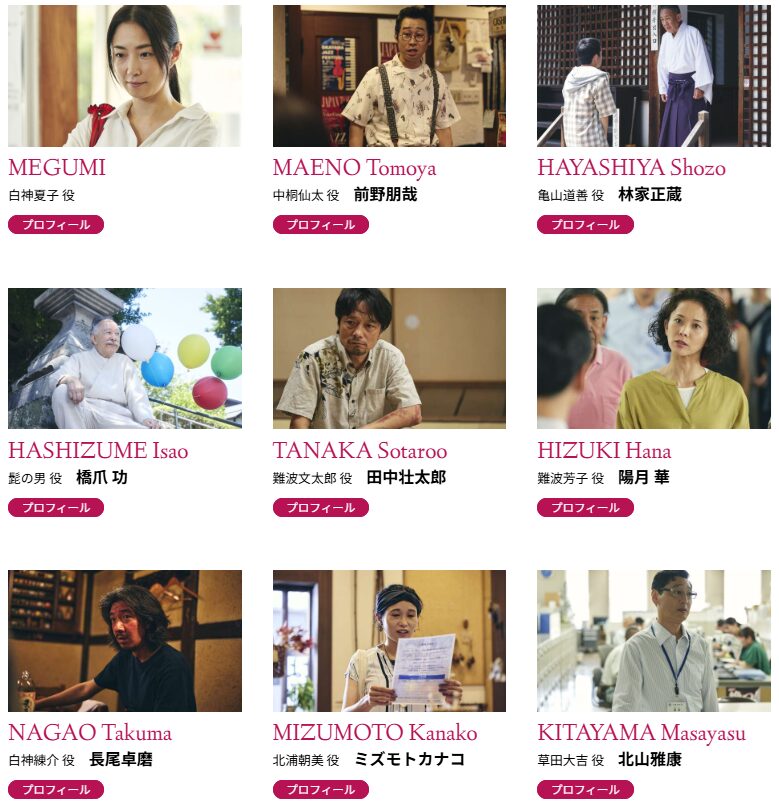Open HIZUKI Hana's profile
This screenshot has width=779, height=804.
585,508
